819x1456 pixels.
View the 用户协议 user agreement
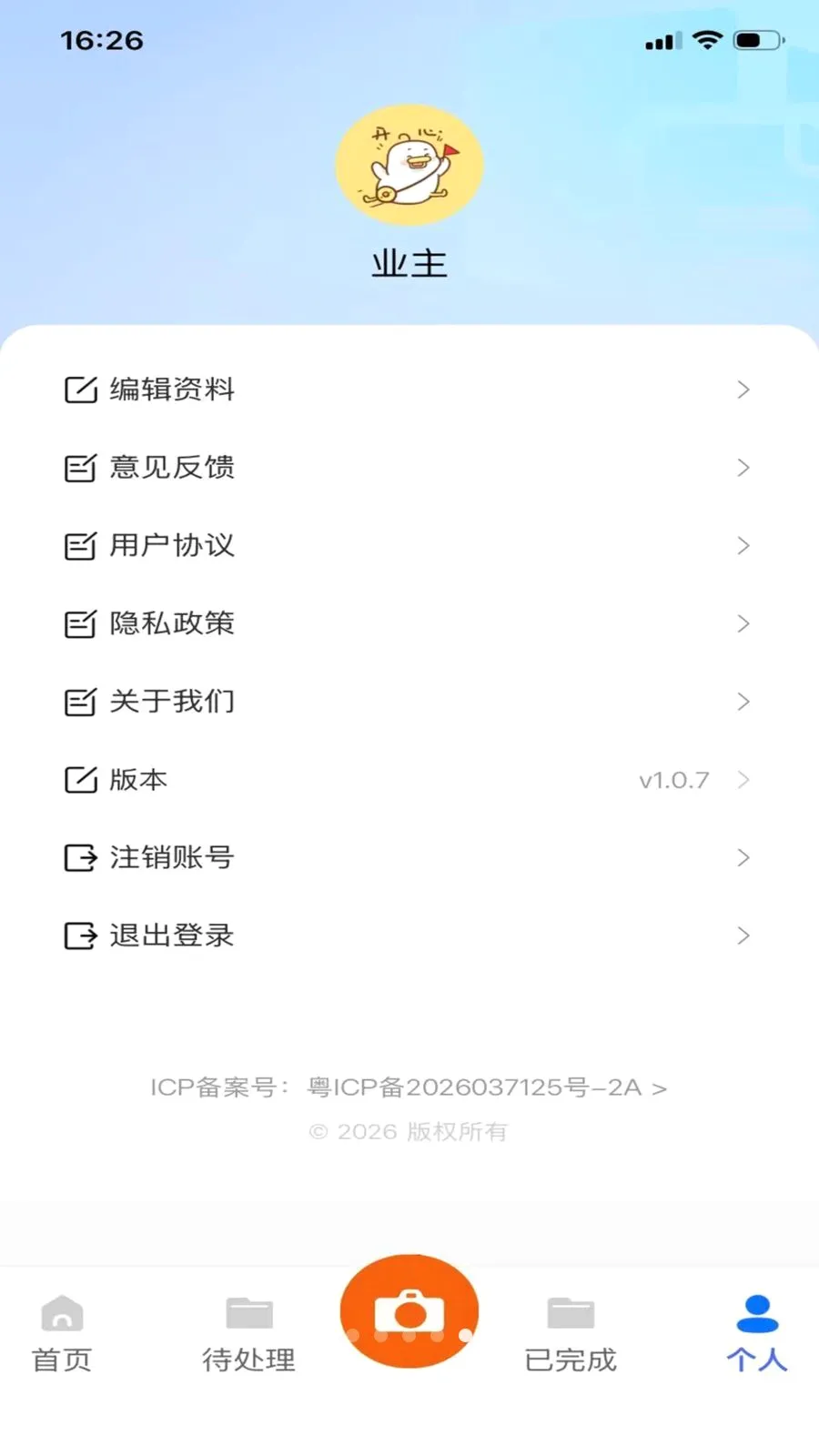coord(408,546)
